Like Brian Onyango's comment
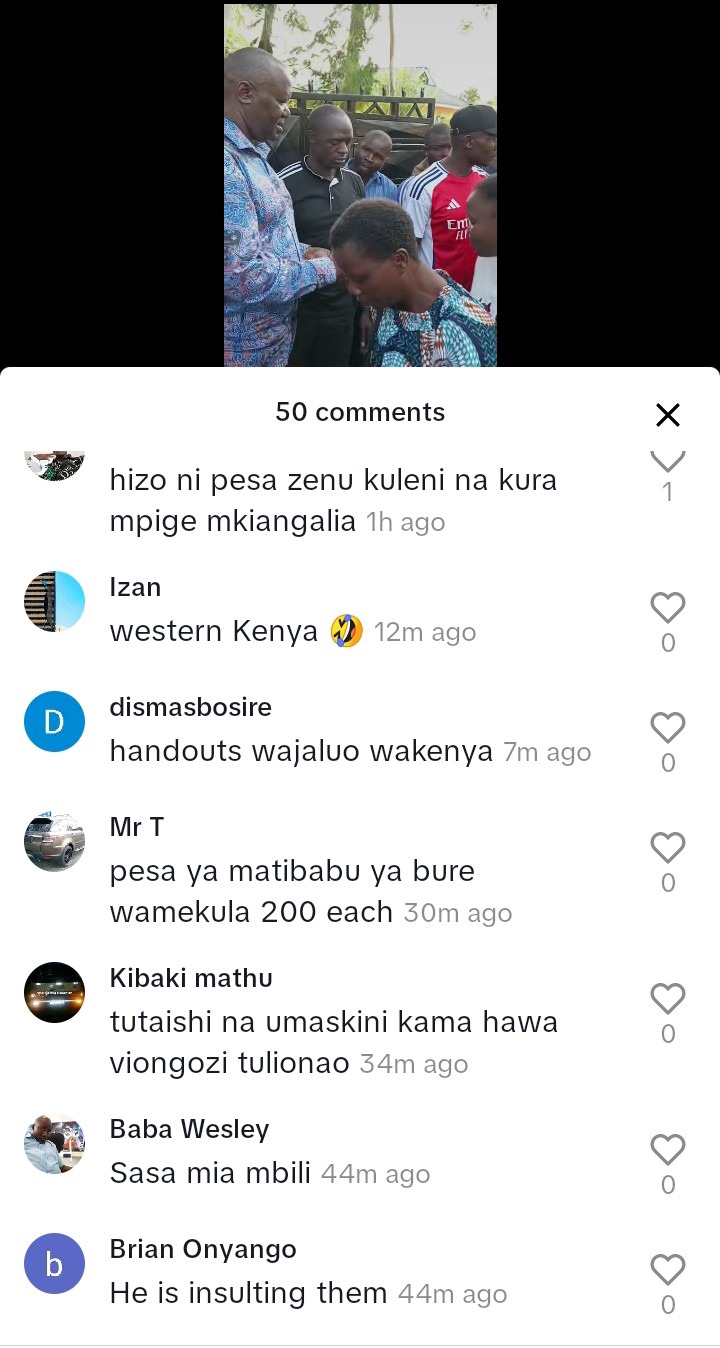This screenshot has width=720, height=1348. [x=668, y=1270]
